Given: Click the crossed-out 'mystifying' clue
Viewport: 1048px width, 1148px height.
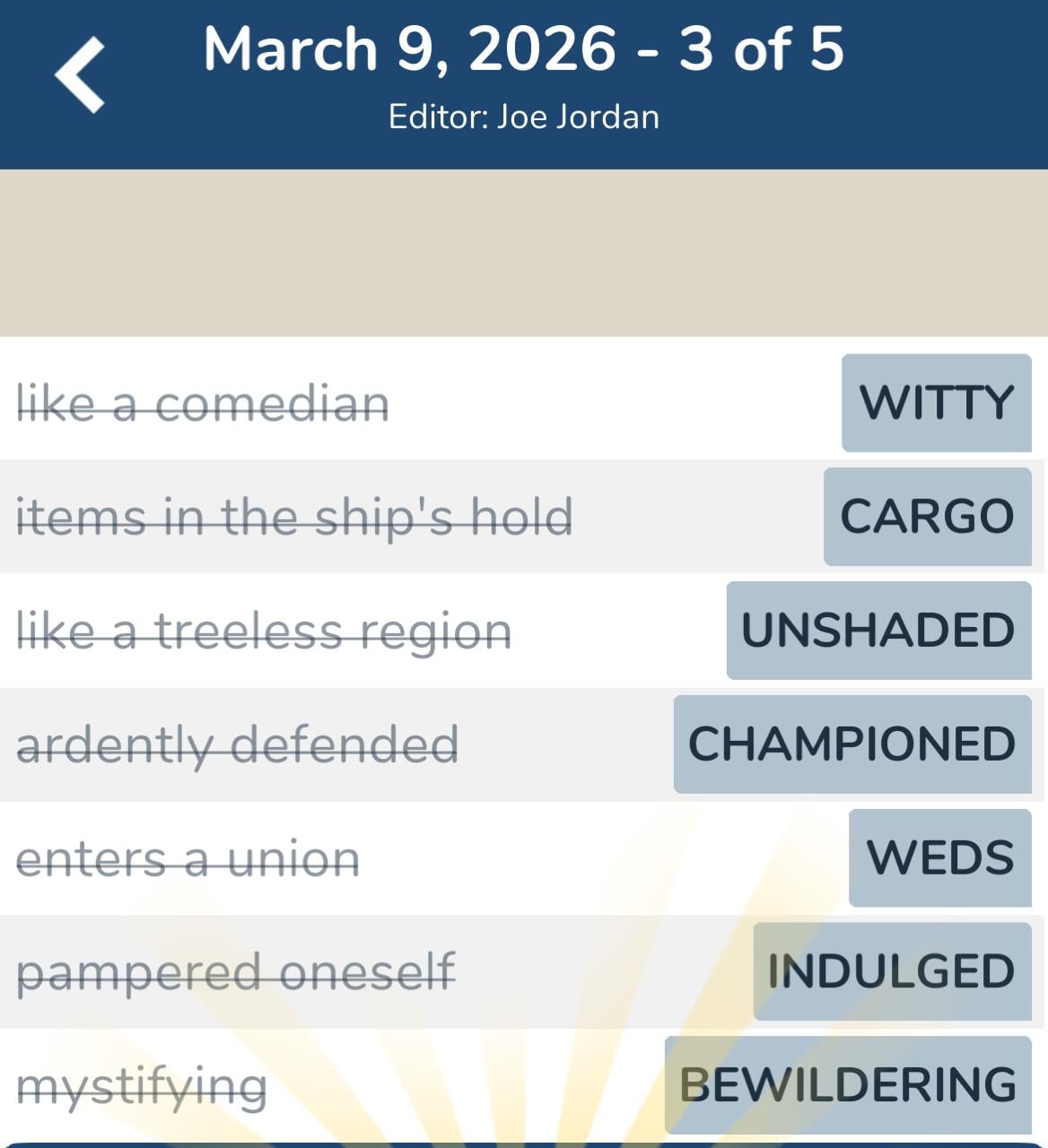Looking at the screenshot, I should coord(139,1085).
